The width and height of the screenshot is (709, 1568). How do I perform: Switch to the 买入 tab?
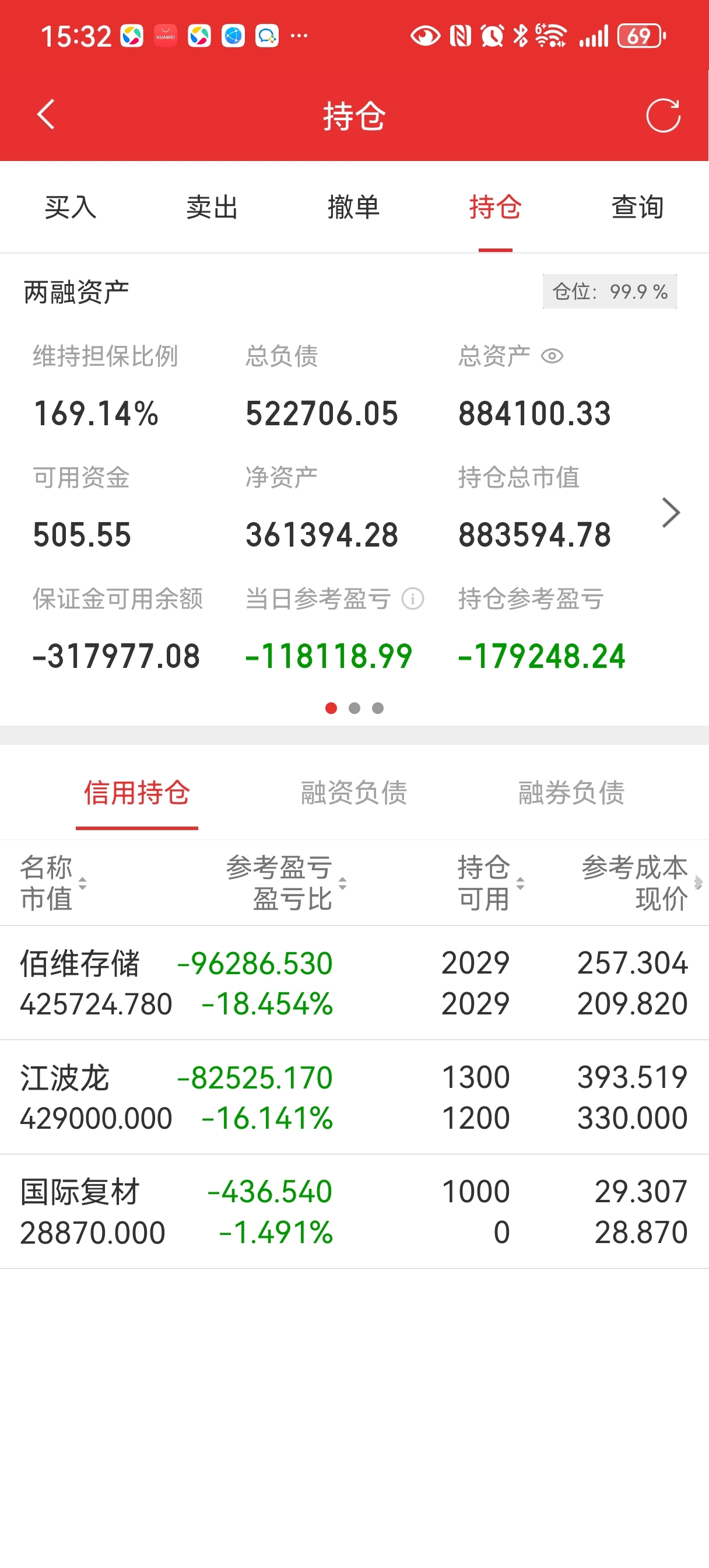coord(71,207)
